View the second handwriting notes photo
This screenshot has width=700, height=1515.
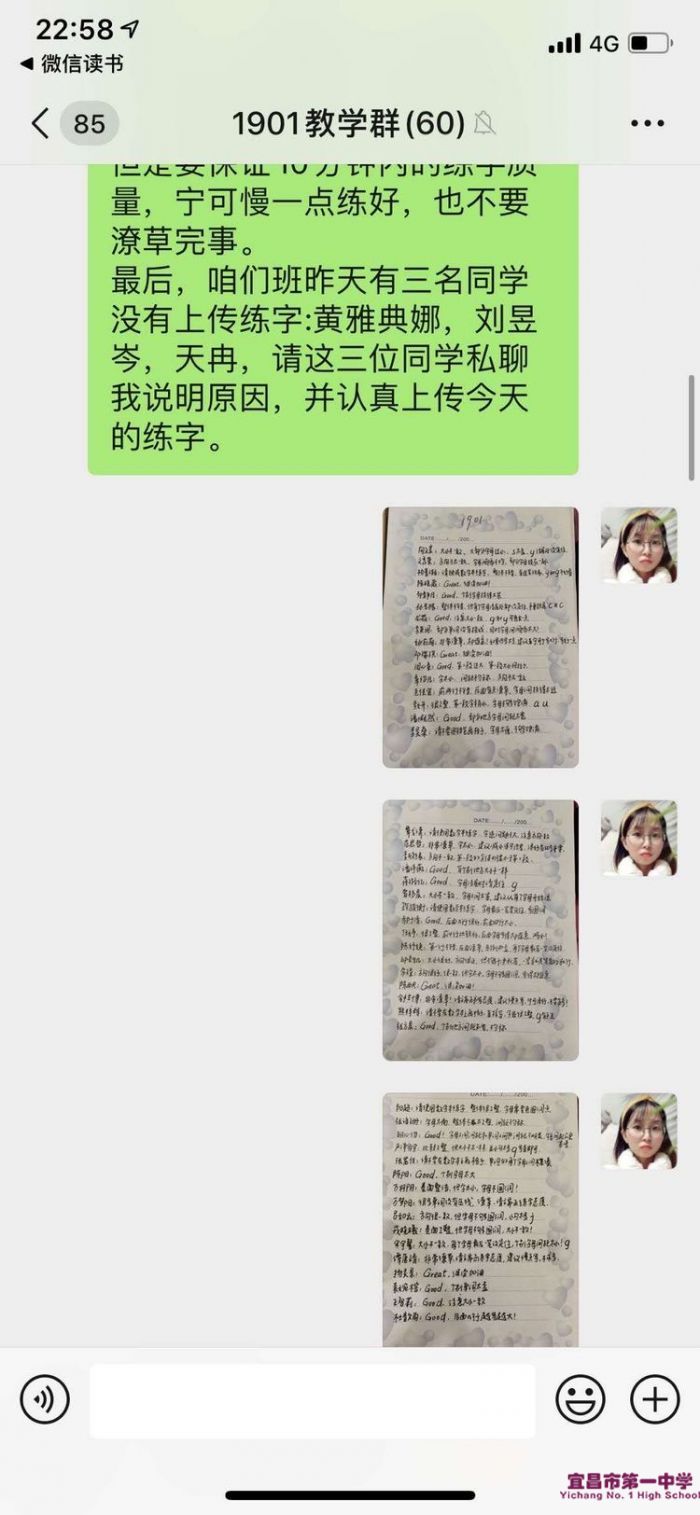480,930
